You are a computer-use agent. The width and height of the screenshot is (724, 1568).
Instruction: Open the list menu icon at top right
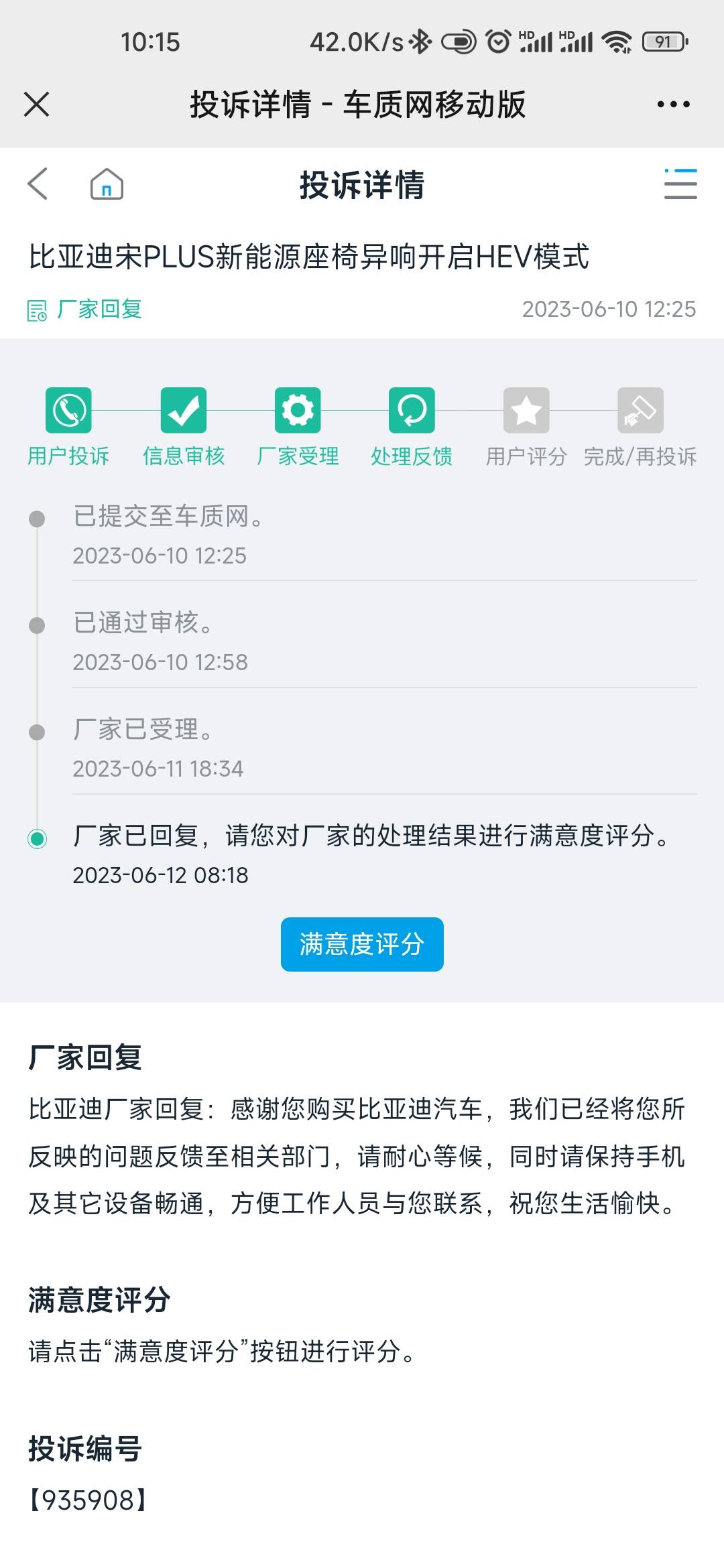point(680,184)
